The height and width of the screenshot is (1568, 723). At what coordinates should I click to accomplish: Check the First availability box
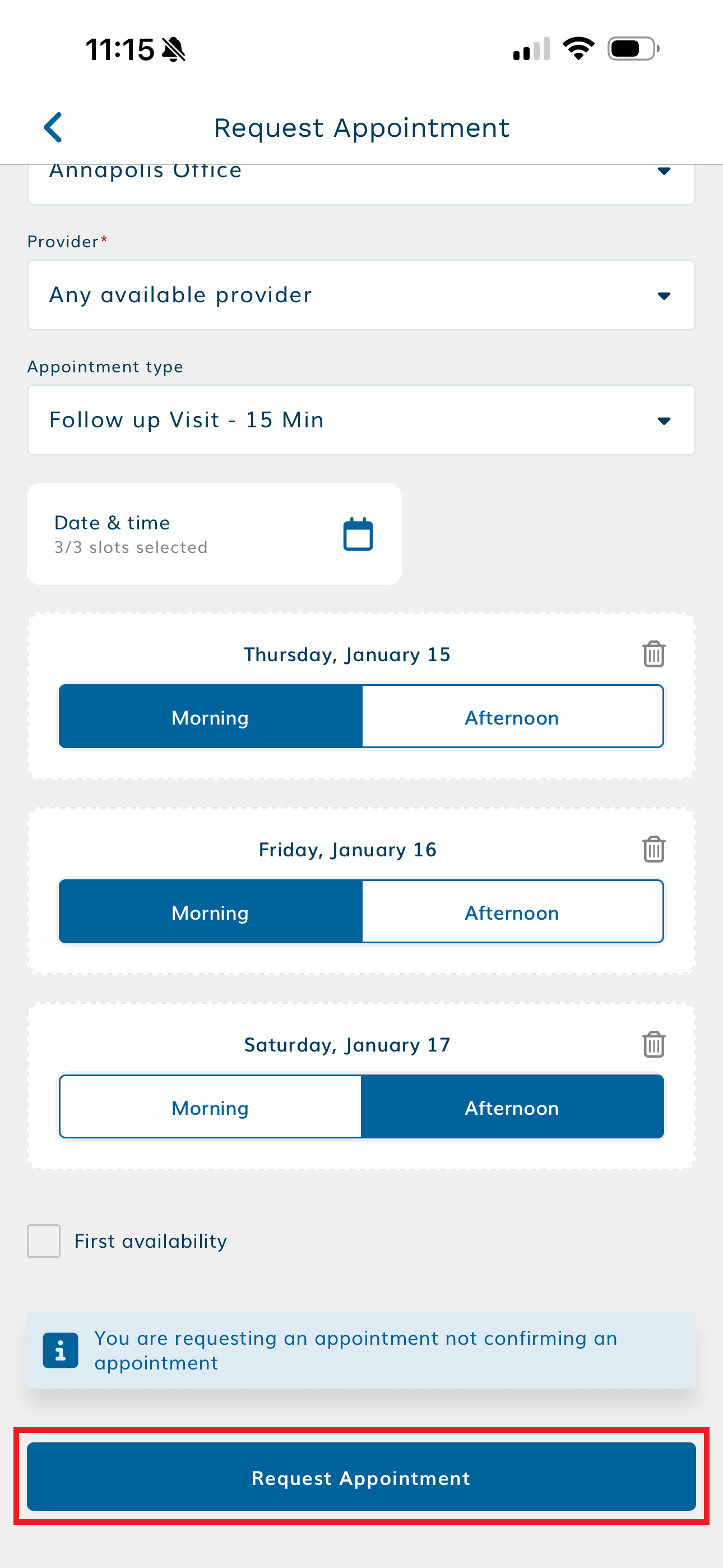click(x=44, y=1240)
